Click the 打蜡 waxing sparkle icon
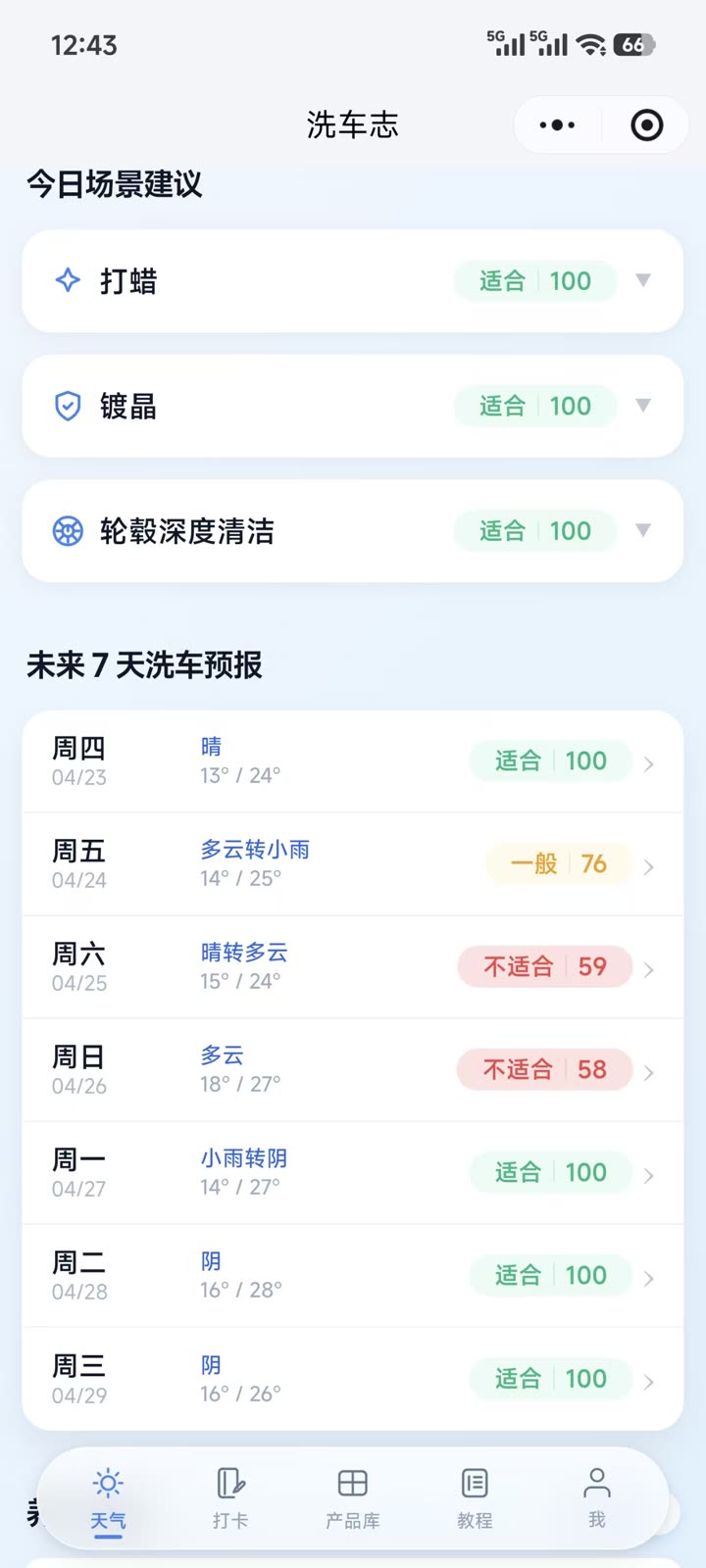 67,281
